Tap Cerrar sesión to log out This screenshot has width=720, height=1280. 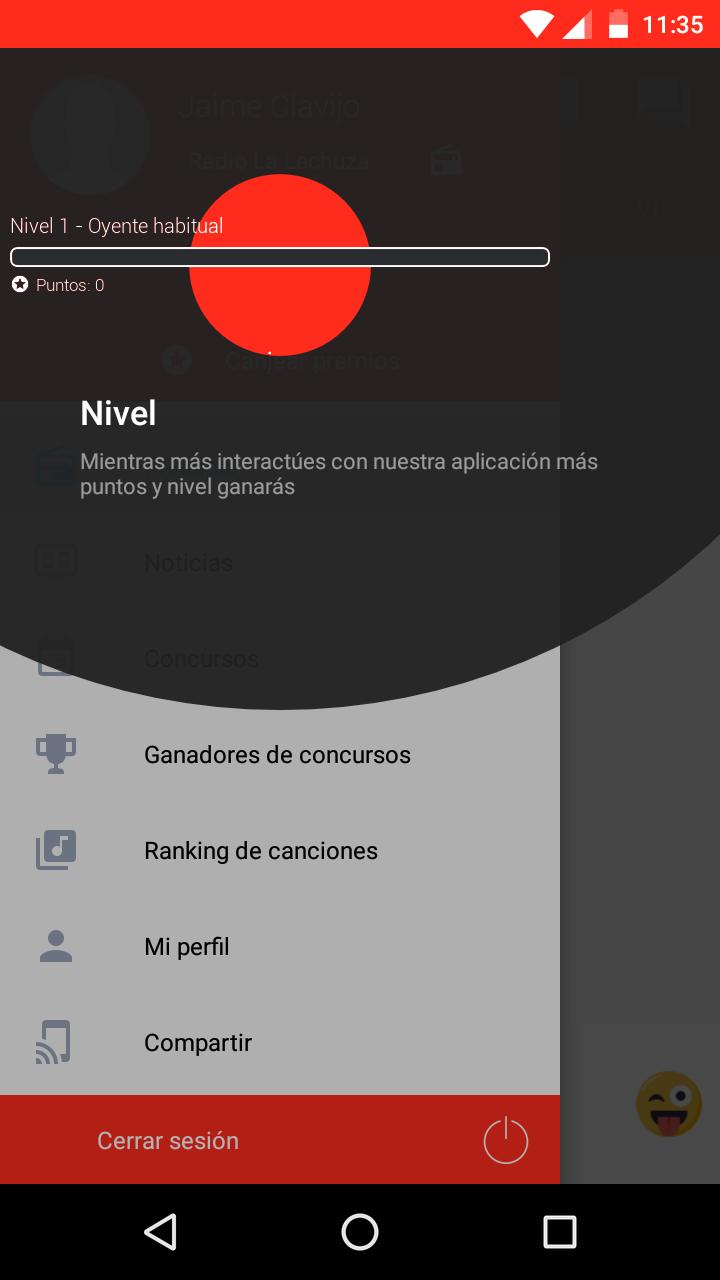point(168,1140)
